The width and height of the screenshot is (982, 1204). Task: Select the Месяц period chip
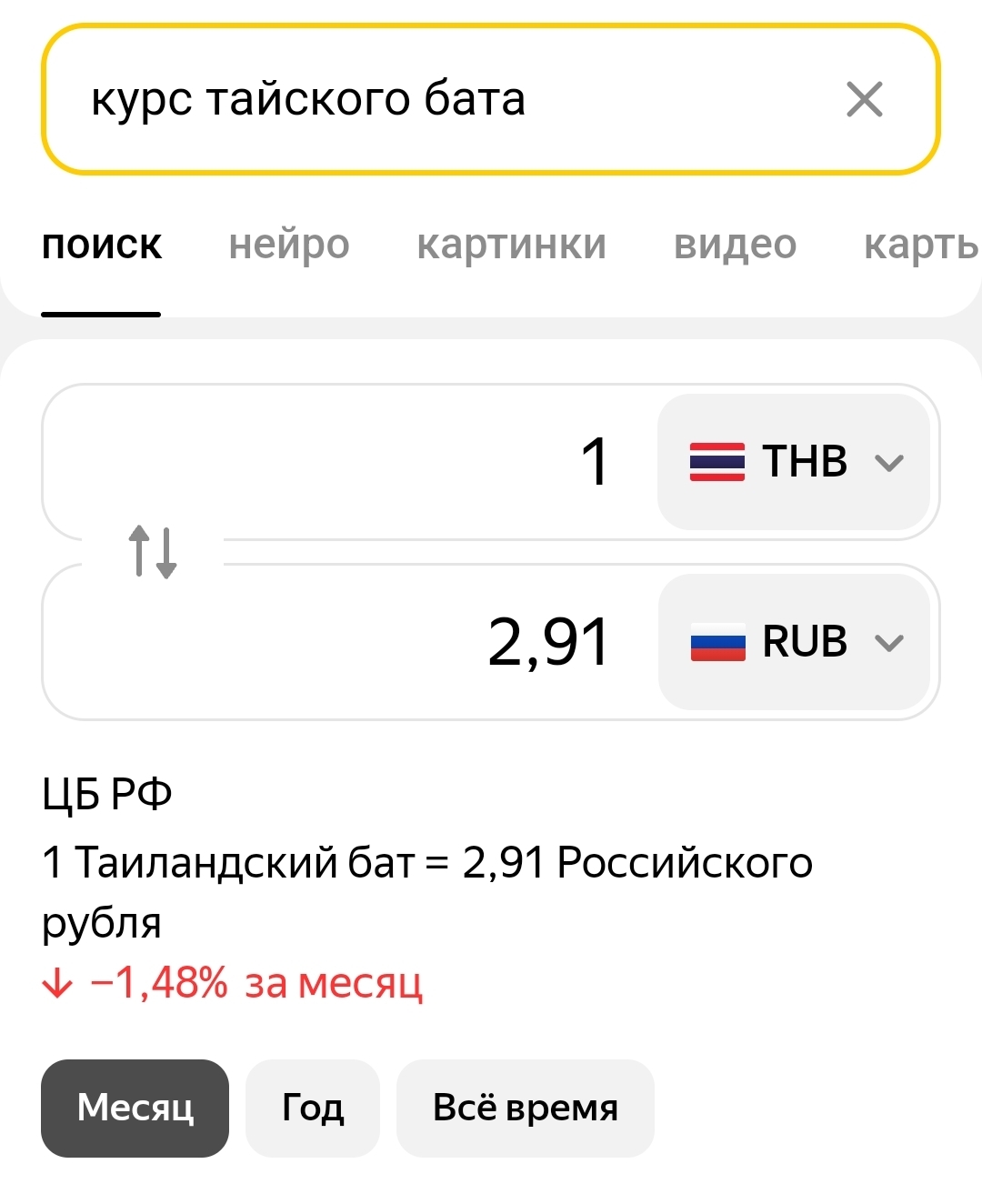coord(135,1108)
